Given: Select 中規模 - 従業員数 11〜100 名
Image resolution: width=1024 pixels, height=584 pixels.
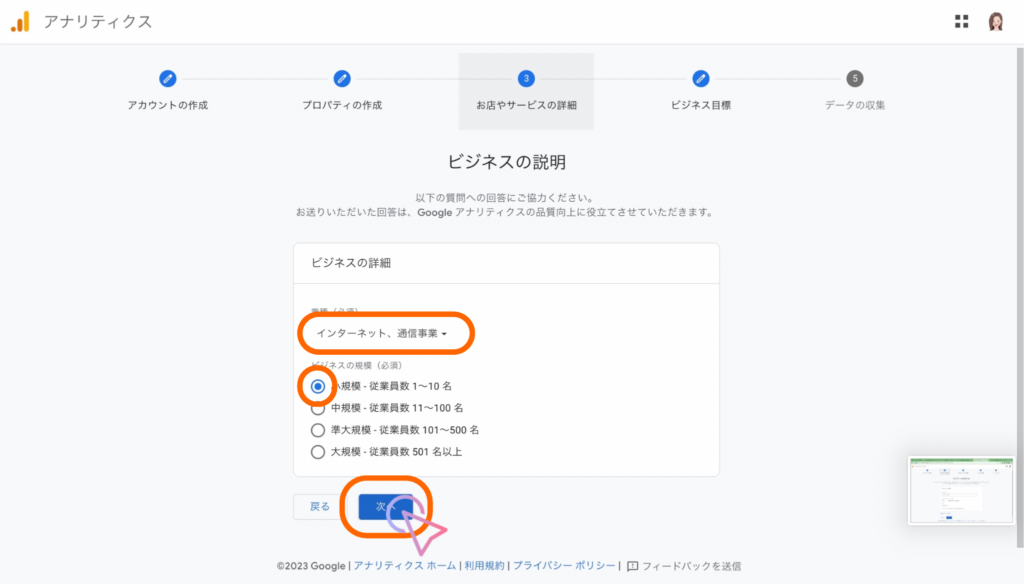Looking at the screenshot, I should tap(318, 408).
